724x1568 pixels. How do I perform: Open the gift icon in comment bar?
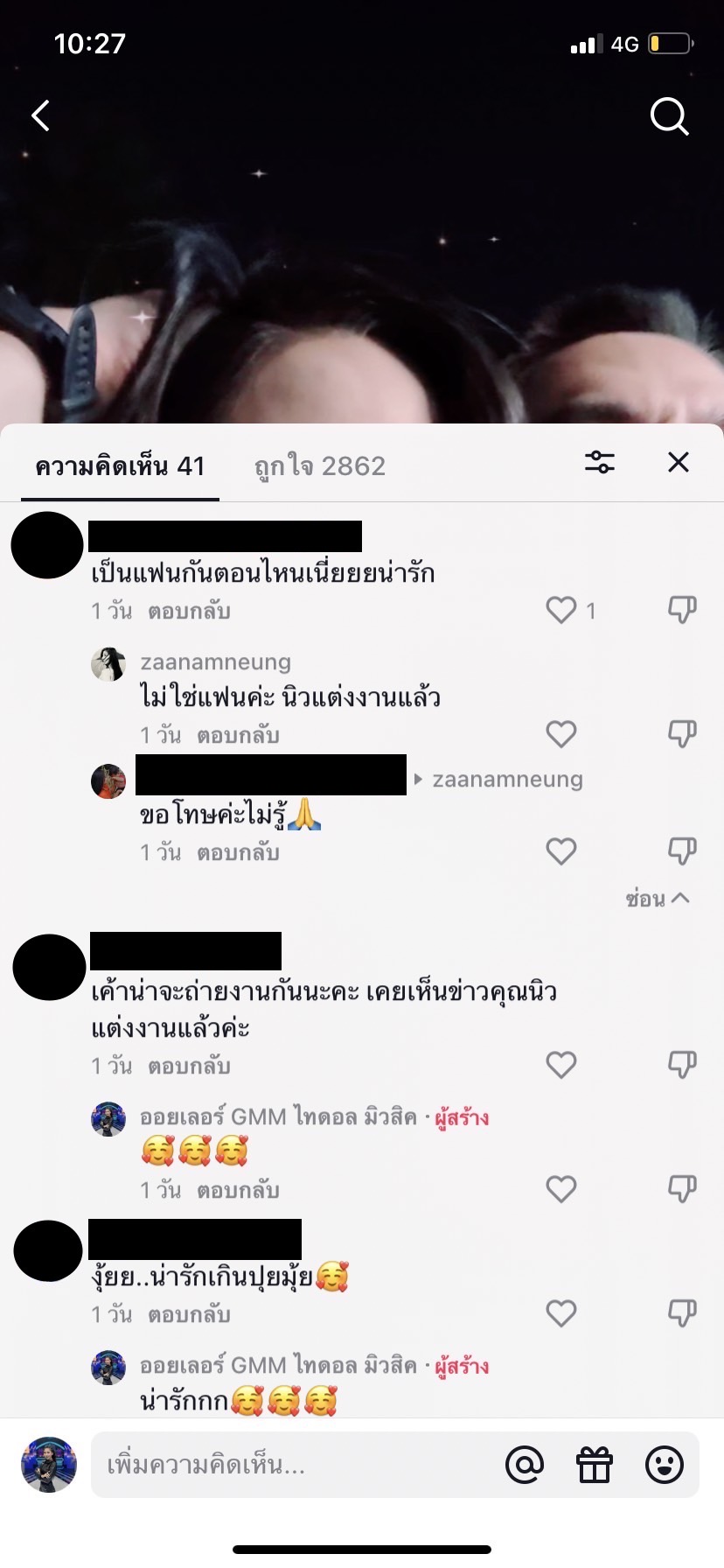pos(595,1465)
